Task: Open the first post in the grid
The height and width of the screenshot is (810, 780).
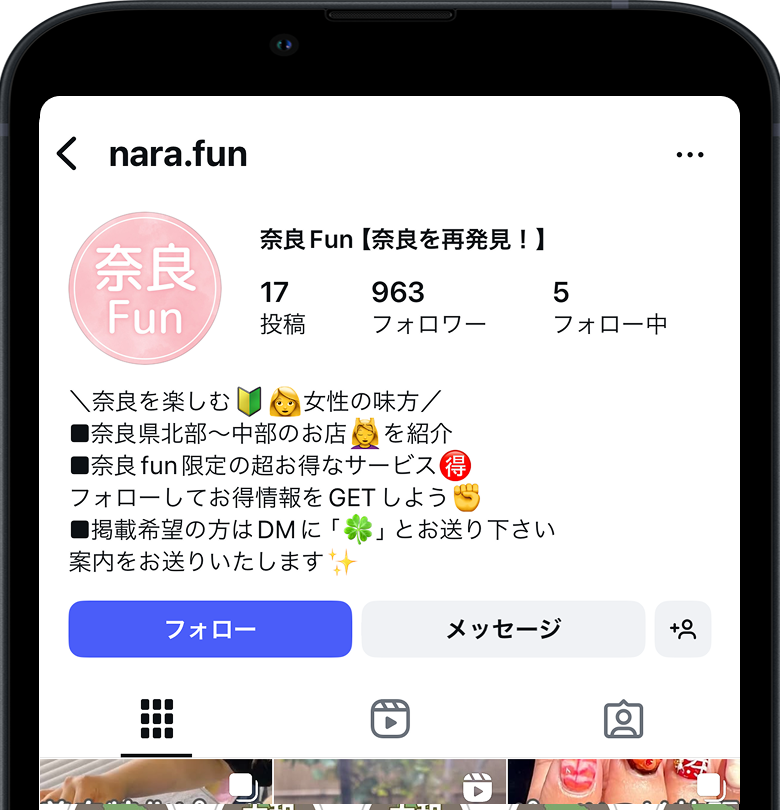Action: pos(155,785)
